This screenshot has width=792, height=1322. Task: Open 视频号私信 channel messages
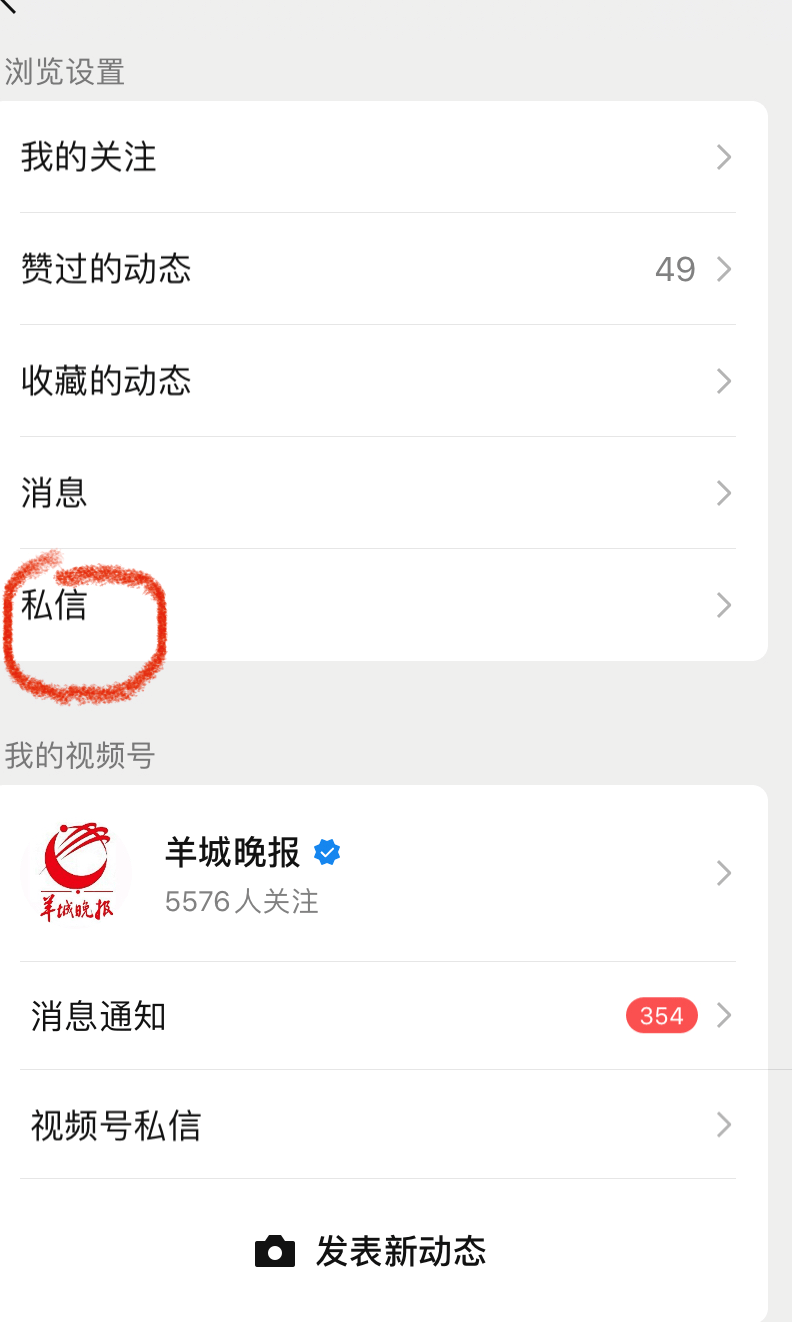tap(113, 1126)
